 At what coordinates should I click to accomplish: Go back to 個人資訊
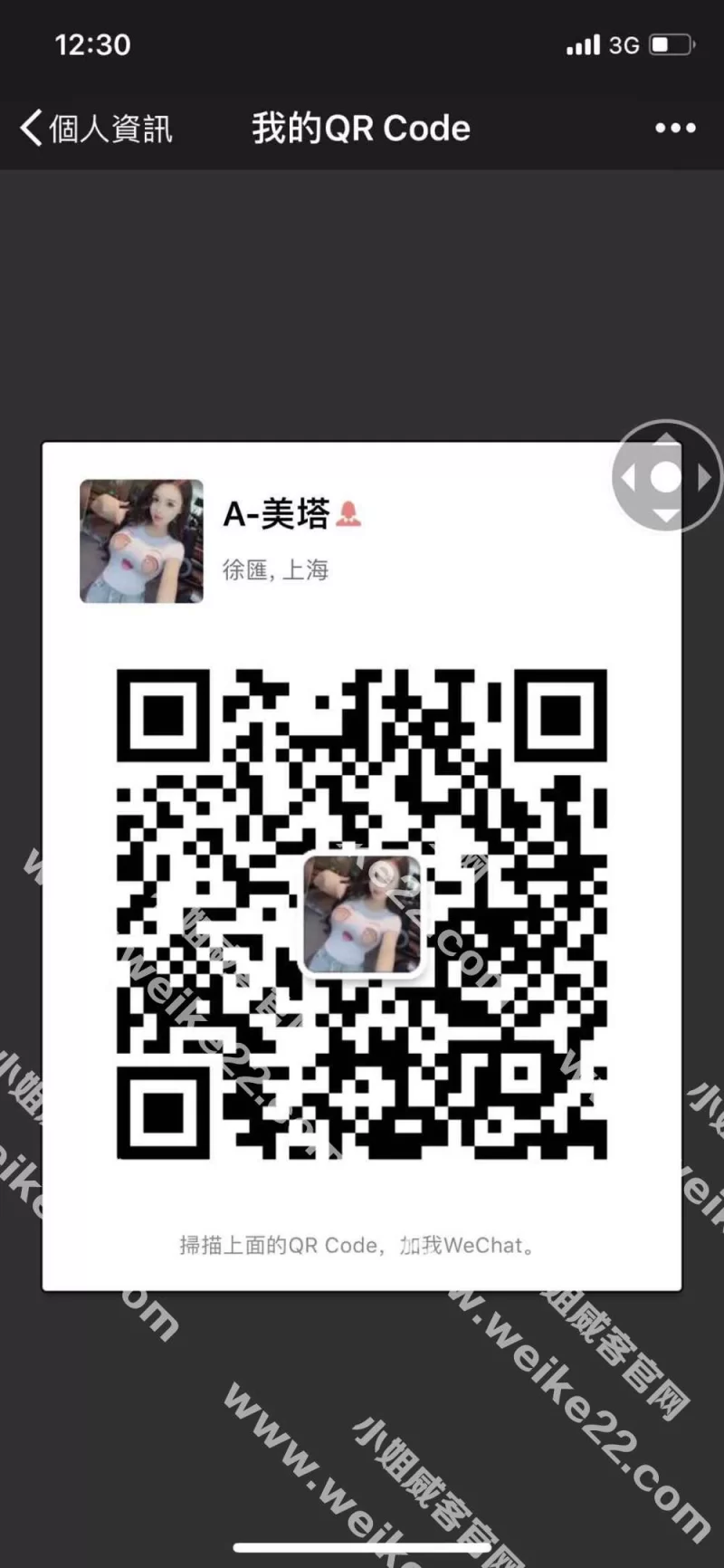pos(95,129)
